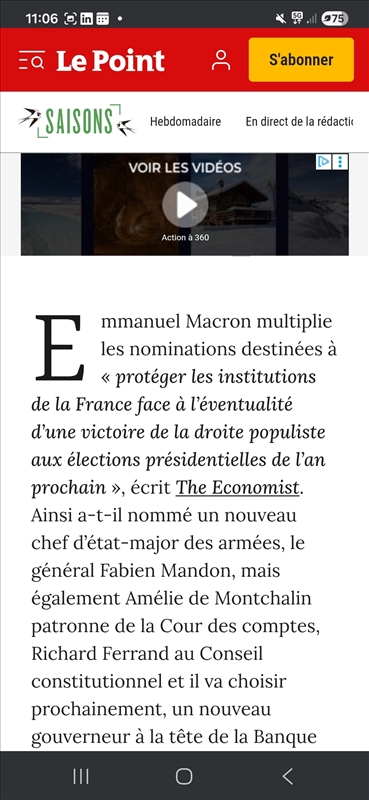The height and width of the screenshot is (800, 369).
Task: Open the Saisons section
Action: coord(77,121)
